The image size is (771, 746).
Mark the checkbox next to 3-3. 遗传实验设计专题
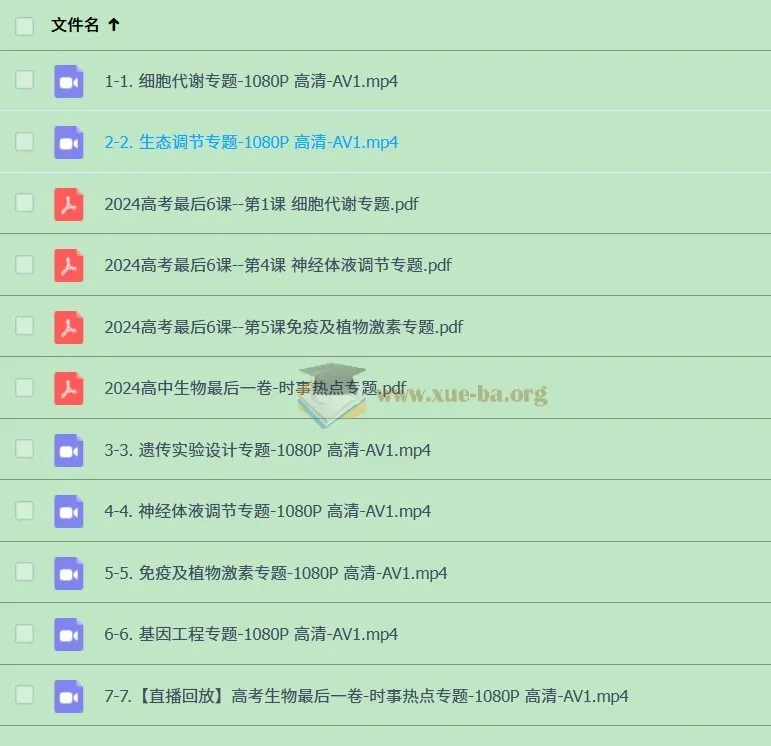pyautogui.click(x=24, y=449)
